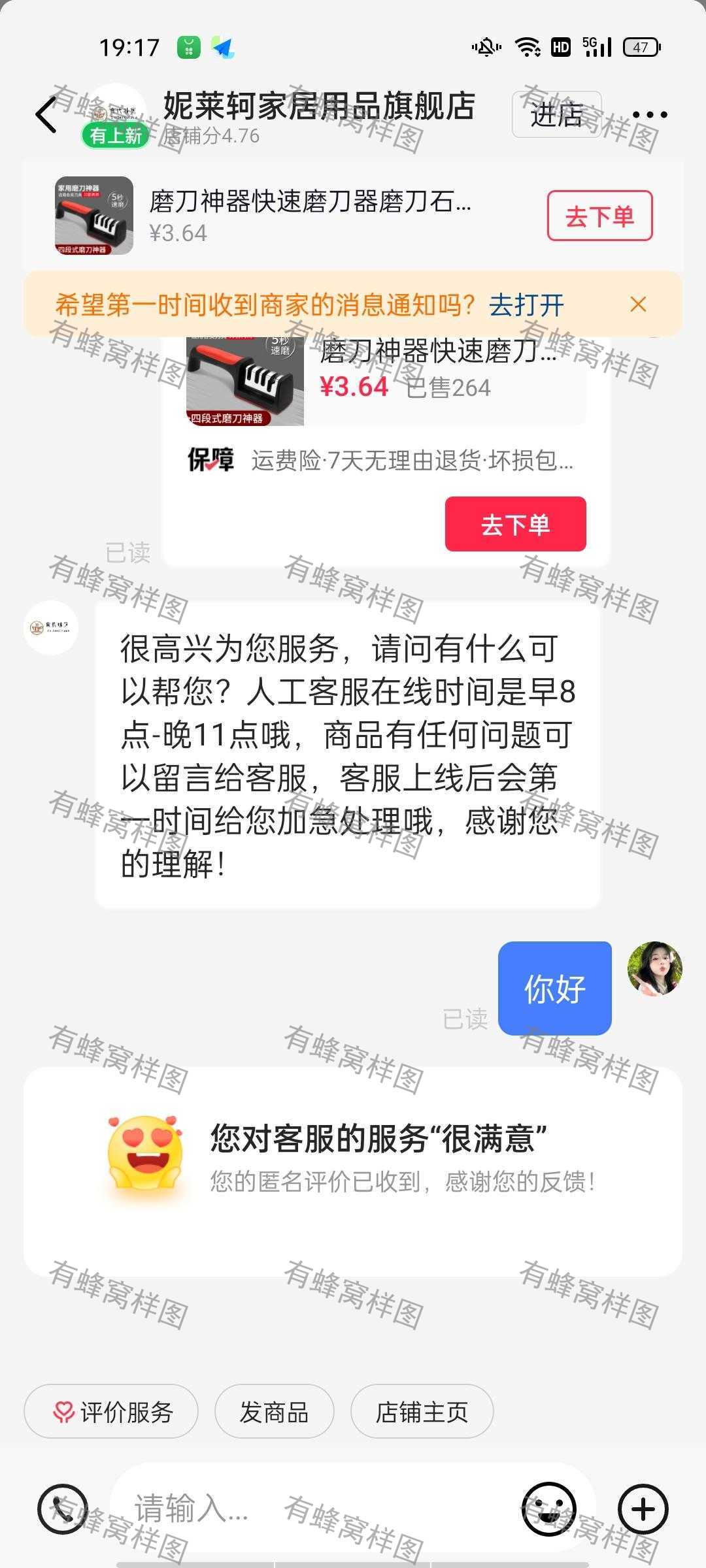Select the 发商品 chip
Screen dimensions: 706x1568
[274, 1411]
